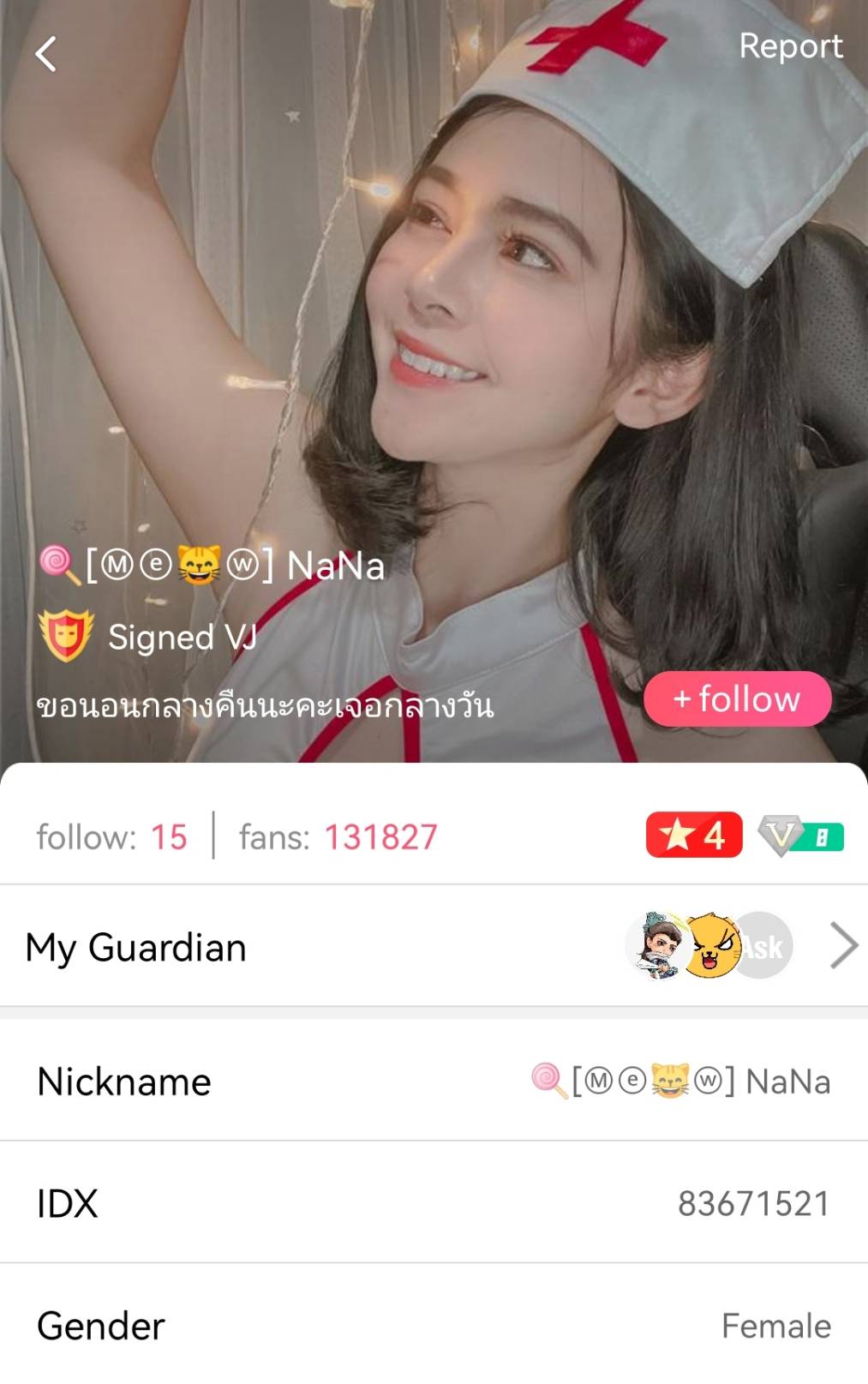View the fans count list
The height and width of the screenshot is (1384, 868).
pos(338,837)
